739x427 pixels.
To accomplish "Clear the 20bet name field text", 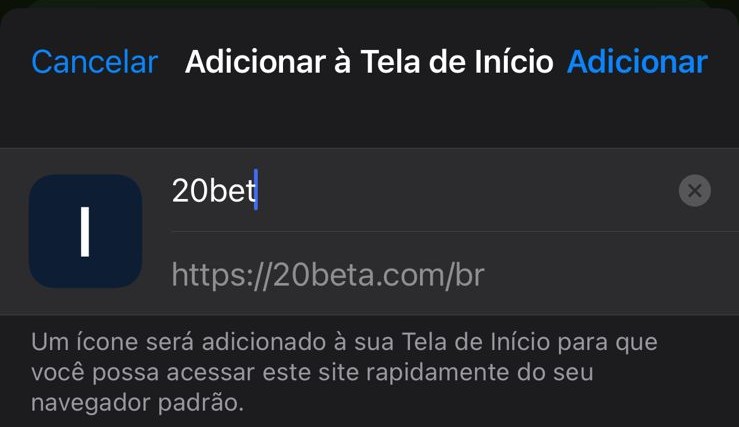I will click(694, 190).
